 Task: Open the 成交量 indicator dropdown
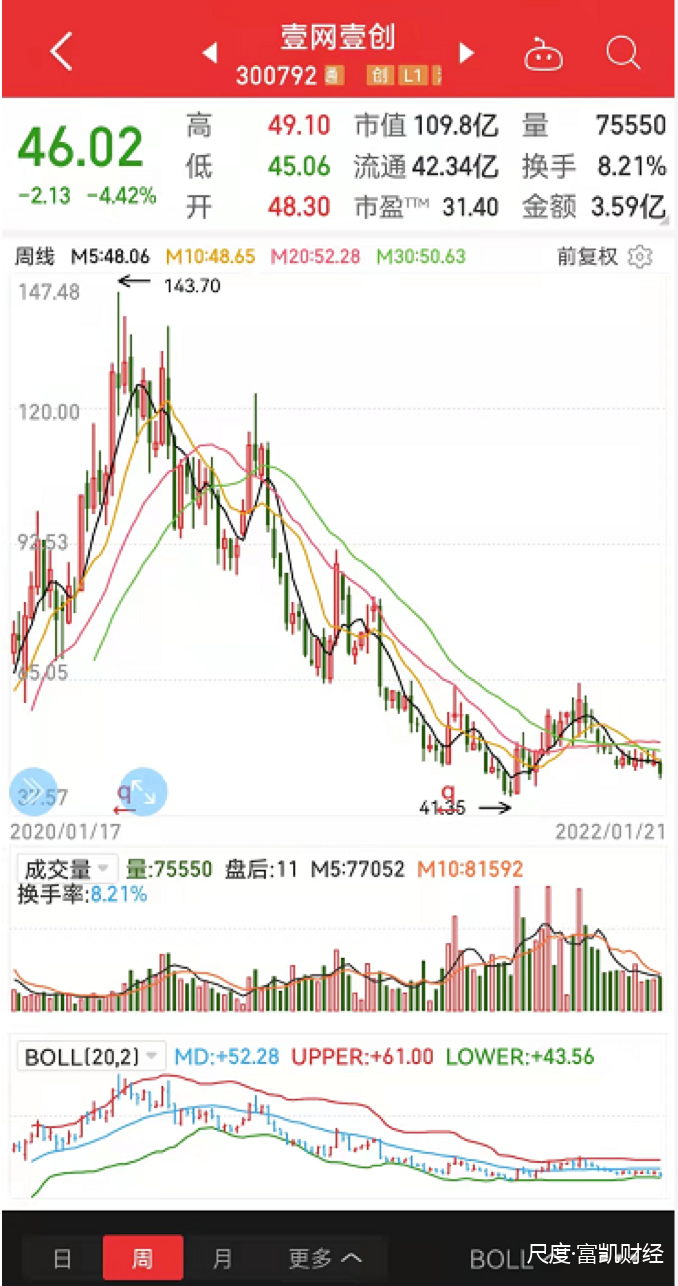click(x=67, y=869)
